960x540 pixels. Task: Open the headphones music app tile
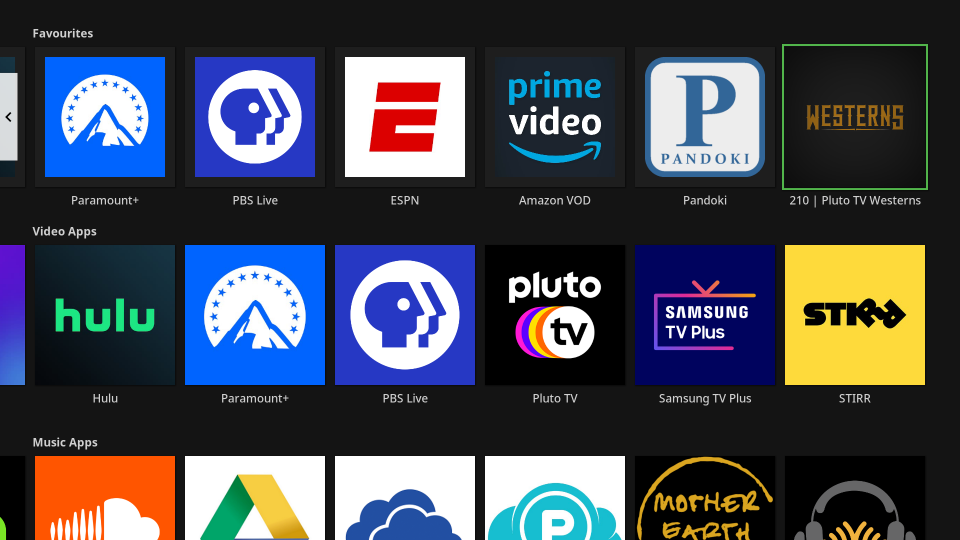(855, 500)
